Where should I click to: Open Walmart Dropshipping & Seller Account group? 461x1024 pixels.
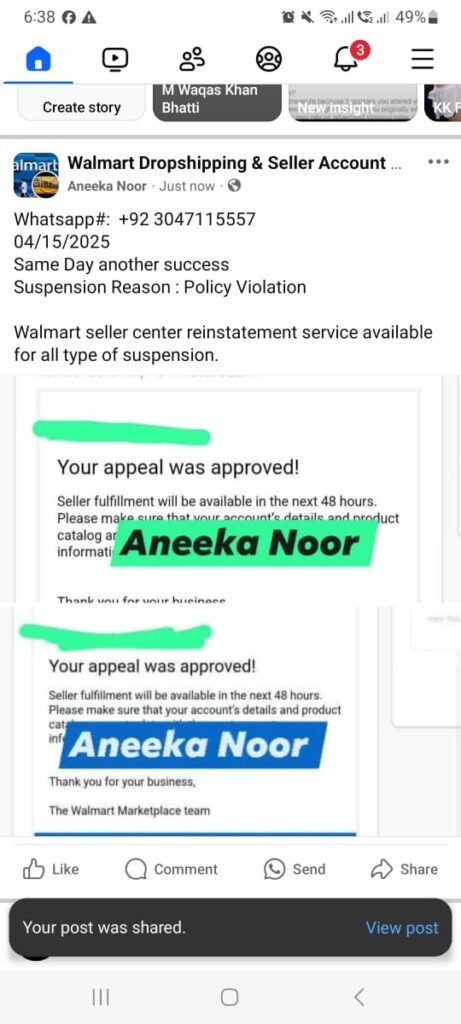[x=234, y=163]
